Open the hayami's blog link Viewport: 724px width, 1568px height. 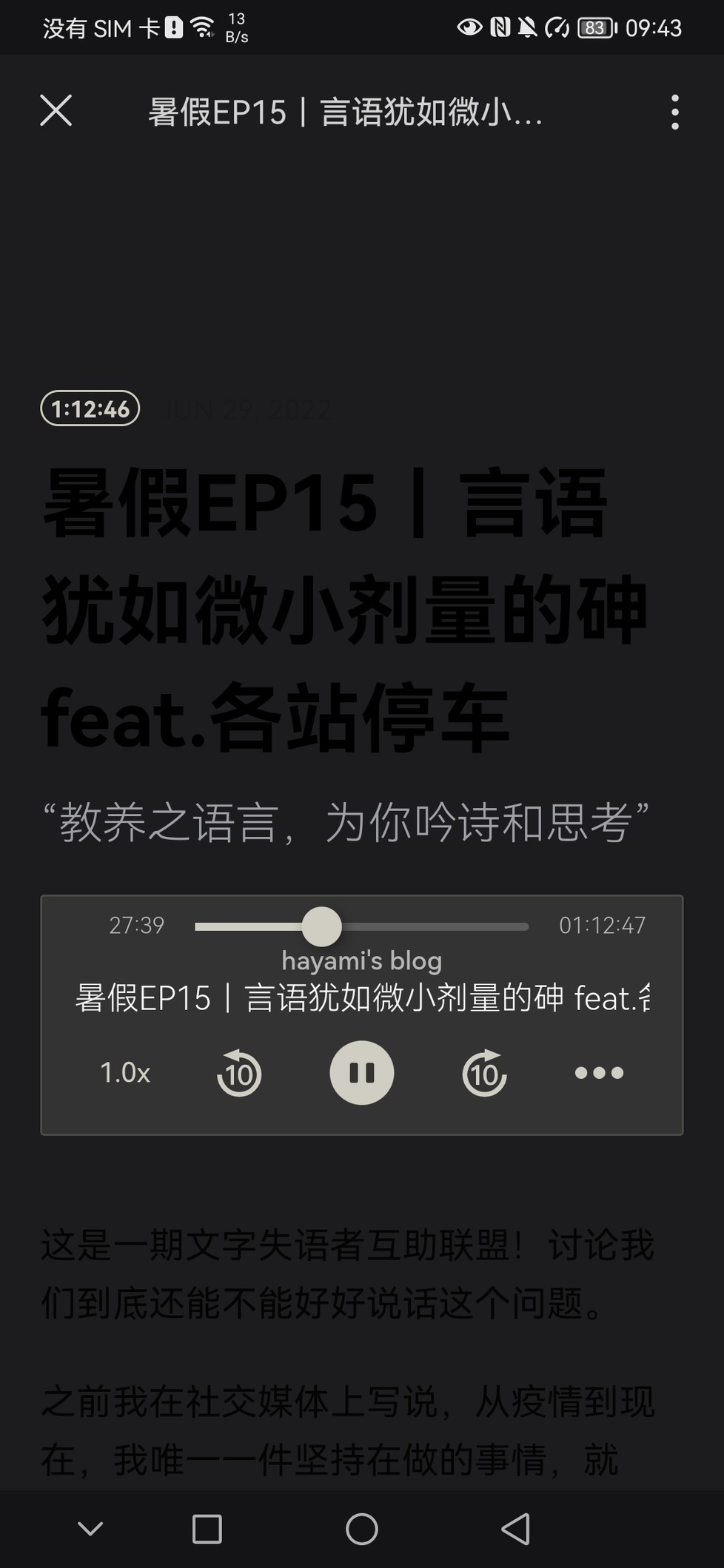pyautogui.click(x=361, y=960)
